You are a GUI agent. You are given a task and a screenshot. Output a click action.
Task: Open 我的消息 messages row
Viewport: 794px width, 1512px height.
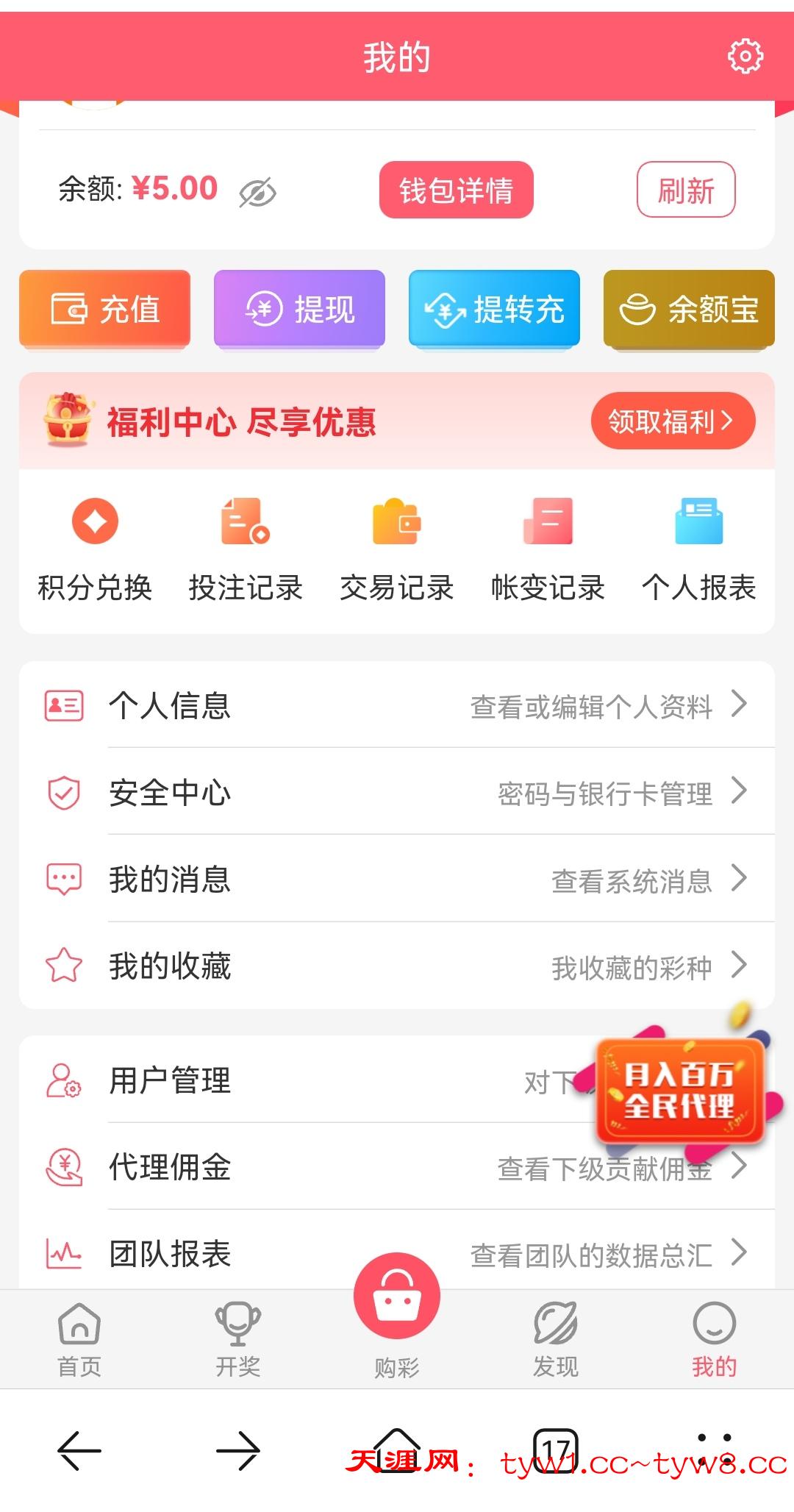point(397,880)
